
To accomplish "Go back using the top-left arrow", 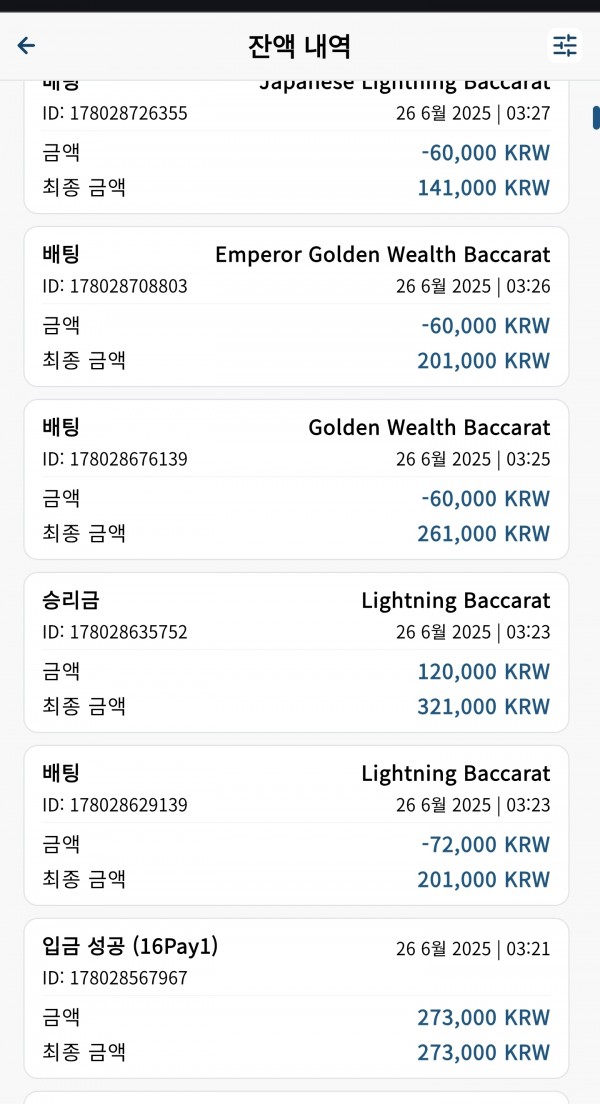I will pos(26,46).
